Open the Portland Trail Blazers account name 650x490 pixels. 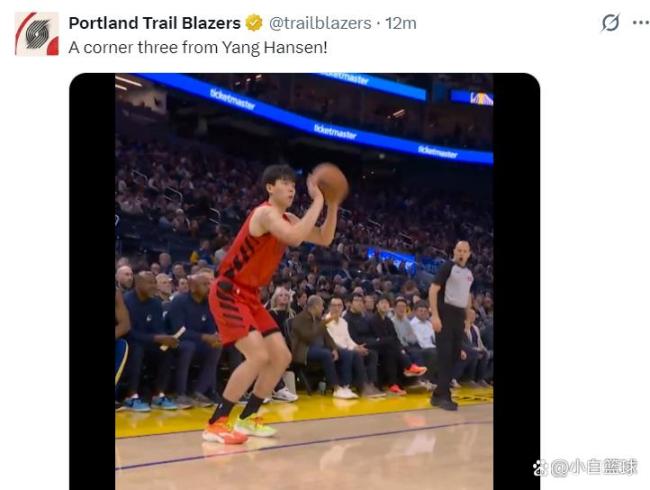(154, 23)
